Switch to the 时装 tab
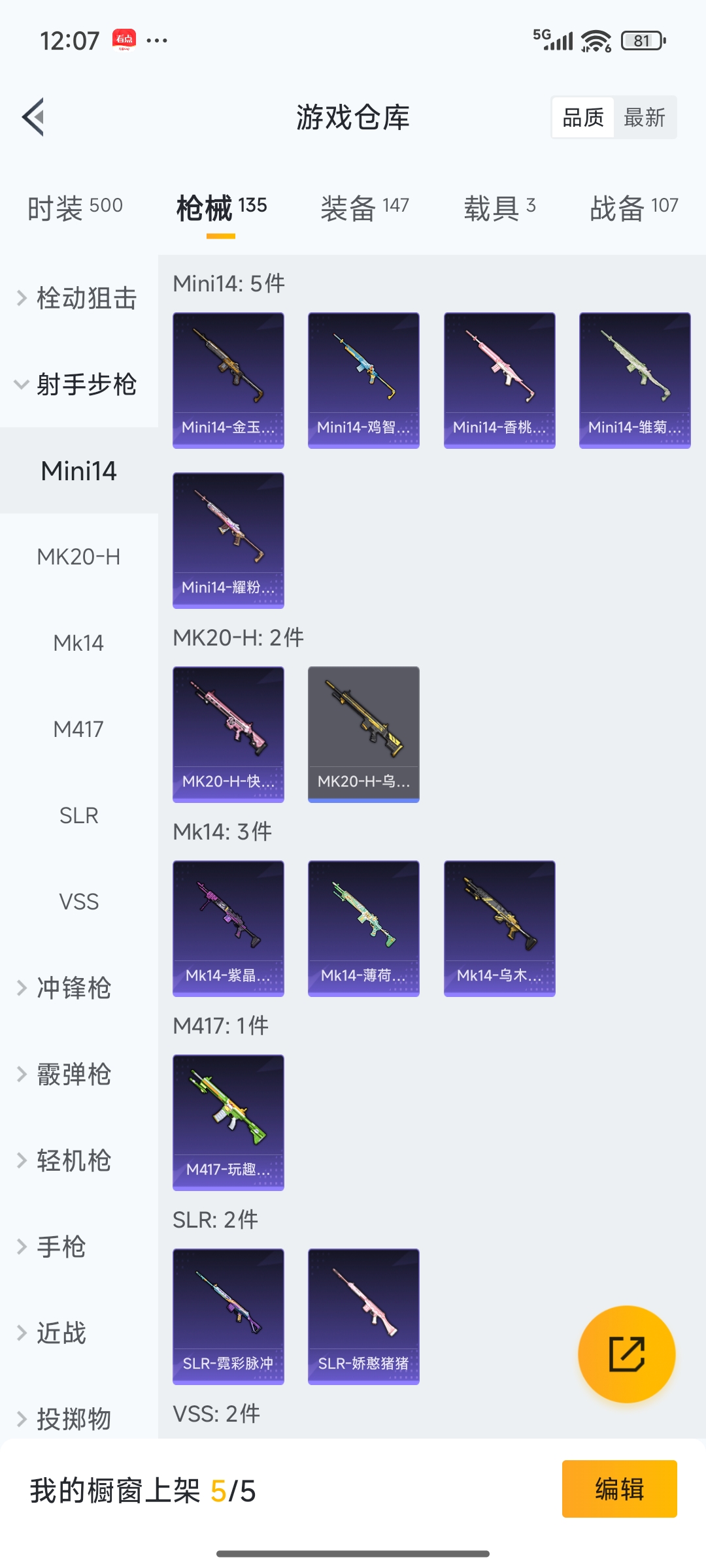 coord(75,208)
